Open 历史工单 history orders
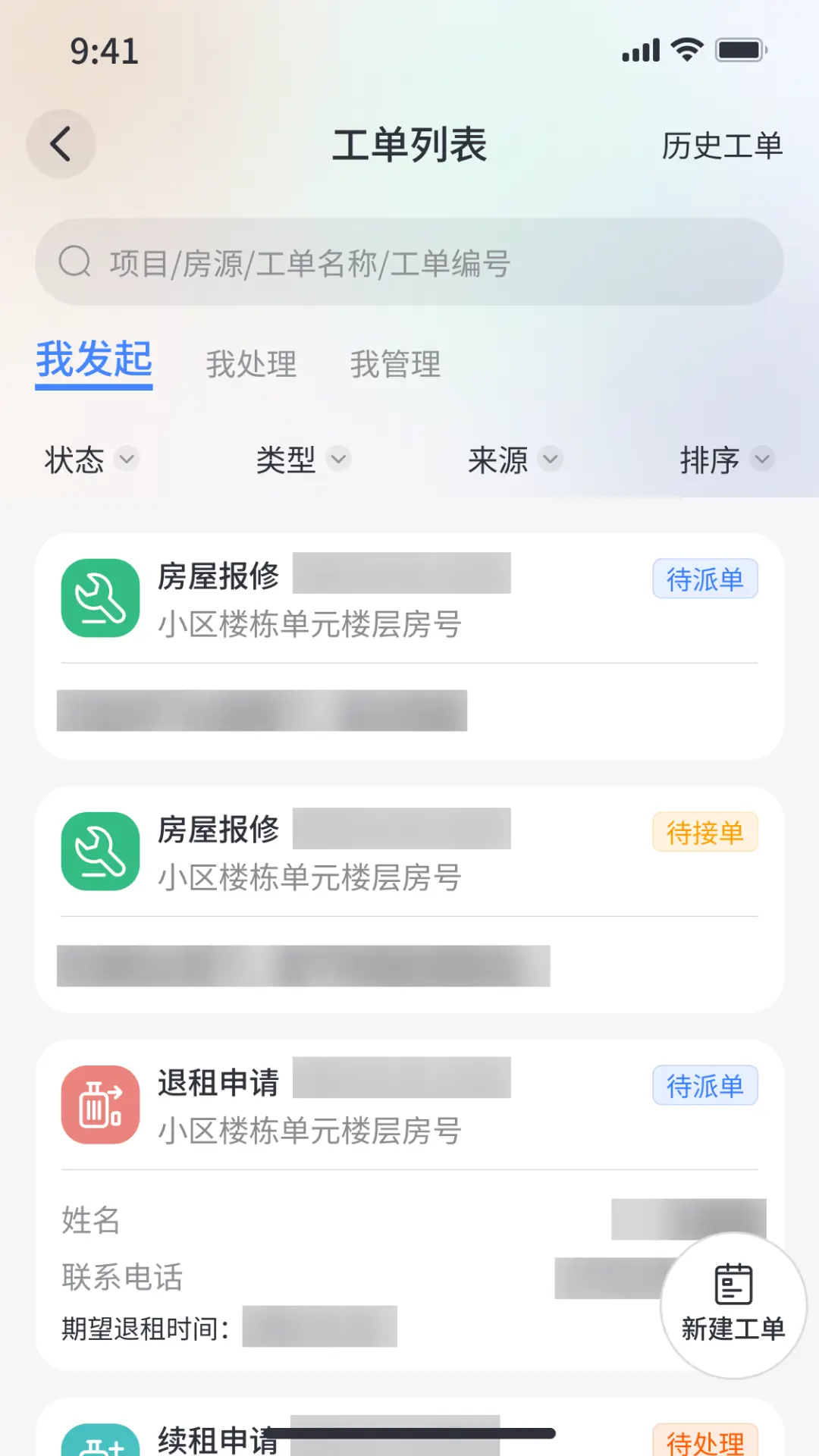 721,146
